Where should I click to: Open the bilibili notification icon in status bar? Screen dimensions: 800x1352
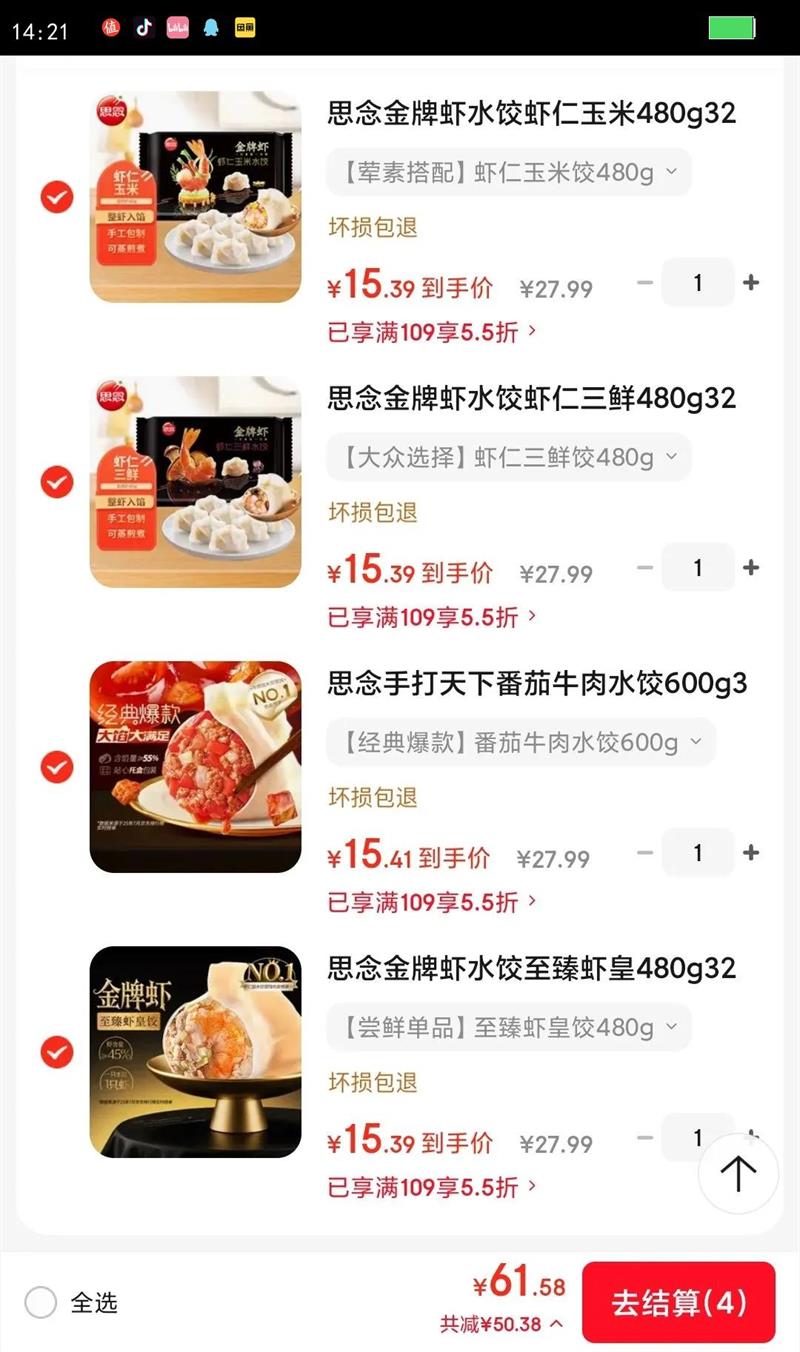176,27
